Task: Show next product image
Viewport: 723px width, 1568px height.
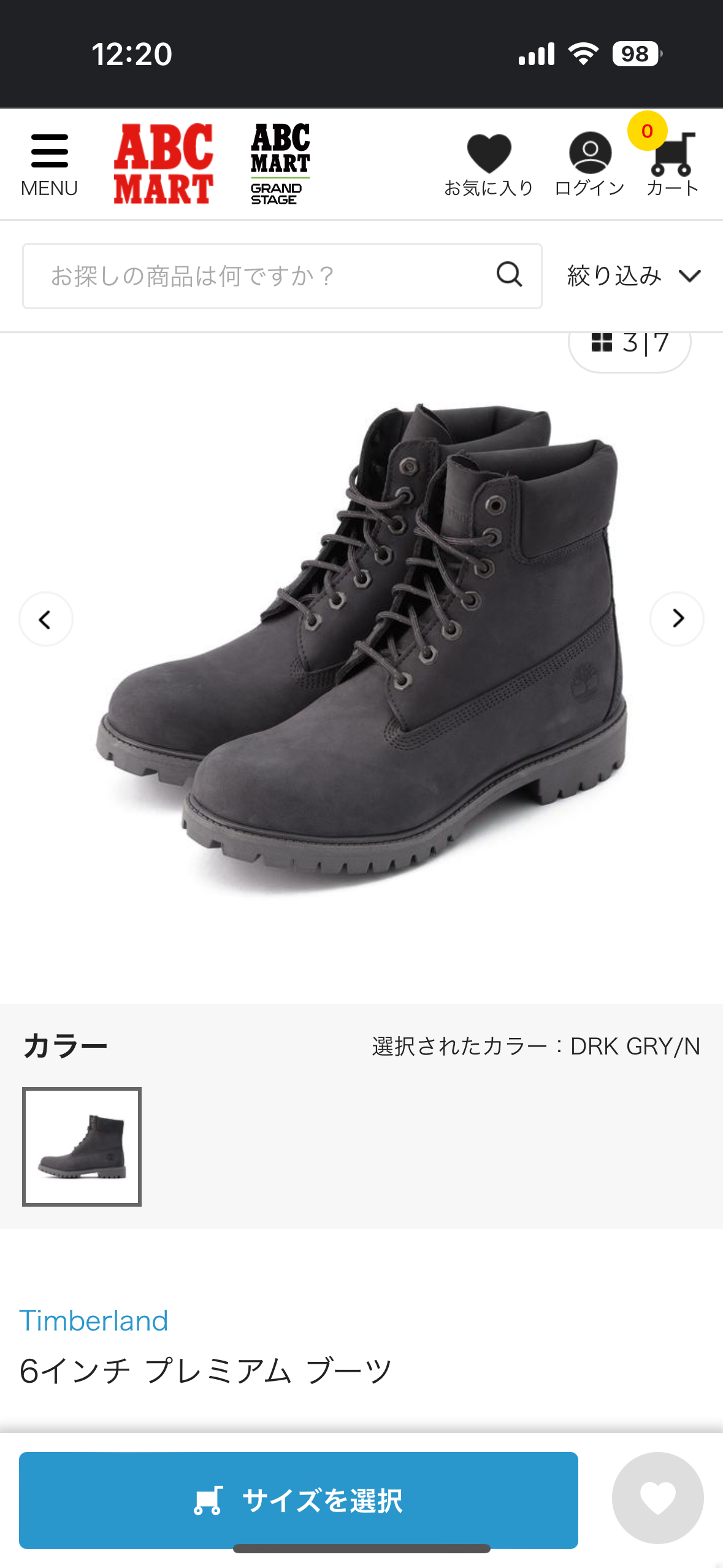Action: (676, 619)
